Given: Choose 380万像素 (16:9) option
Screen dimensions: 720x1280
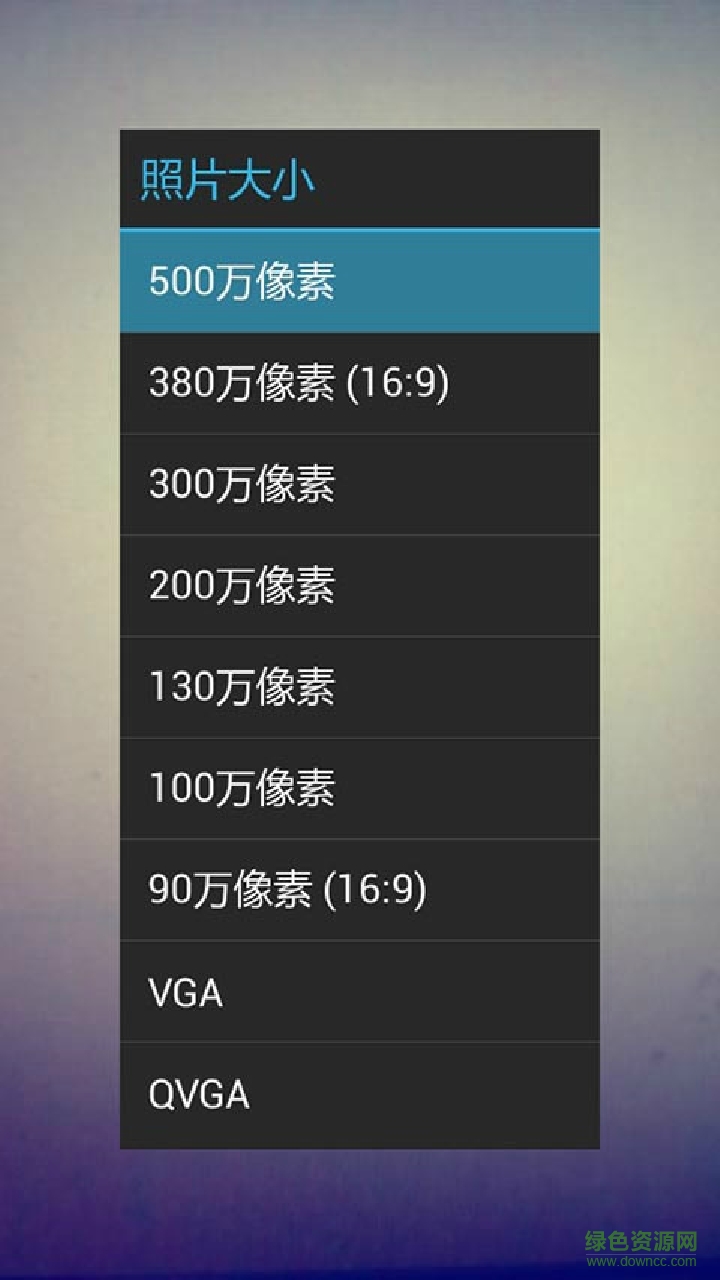Looking at the screenshot, I should click(x=360, y=383).
